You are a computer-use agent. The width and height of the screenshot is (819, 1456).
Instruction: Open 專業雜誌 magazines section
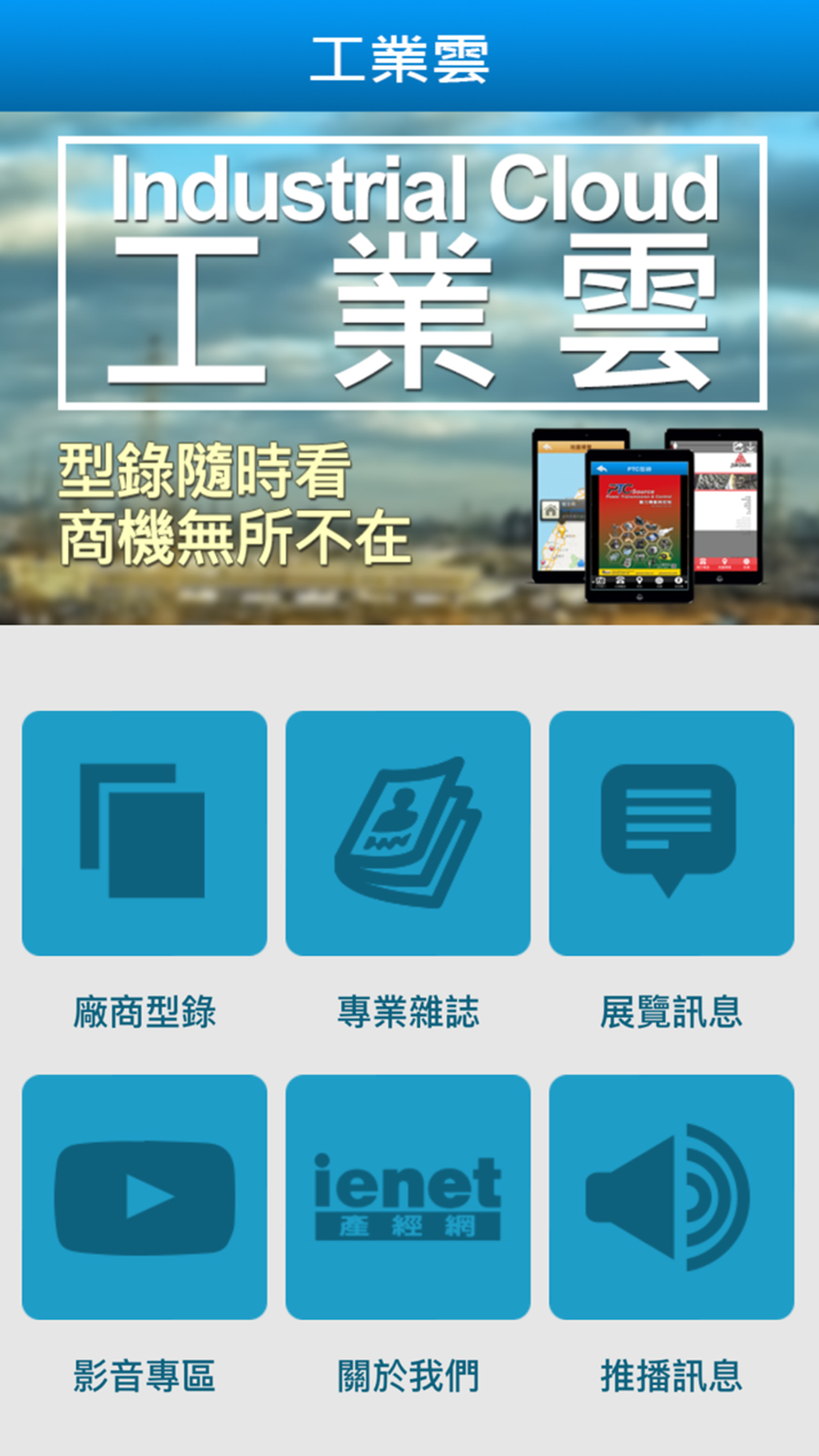point(408,833)
